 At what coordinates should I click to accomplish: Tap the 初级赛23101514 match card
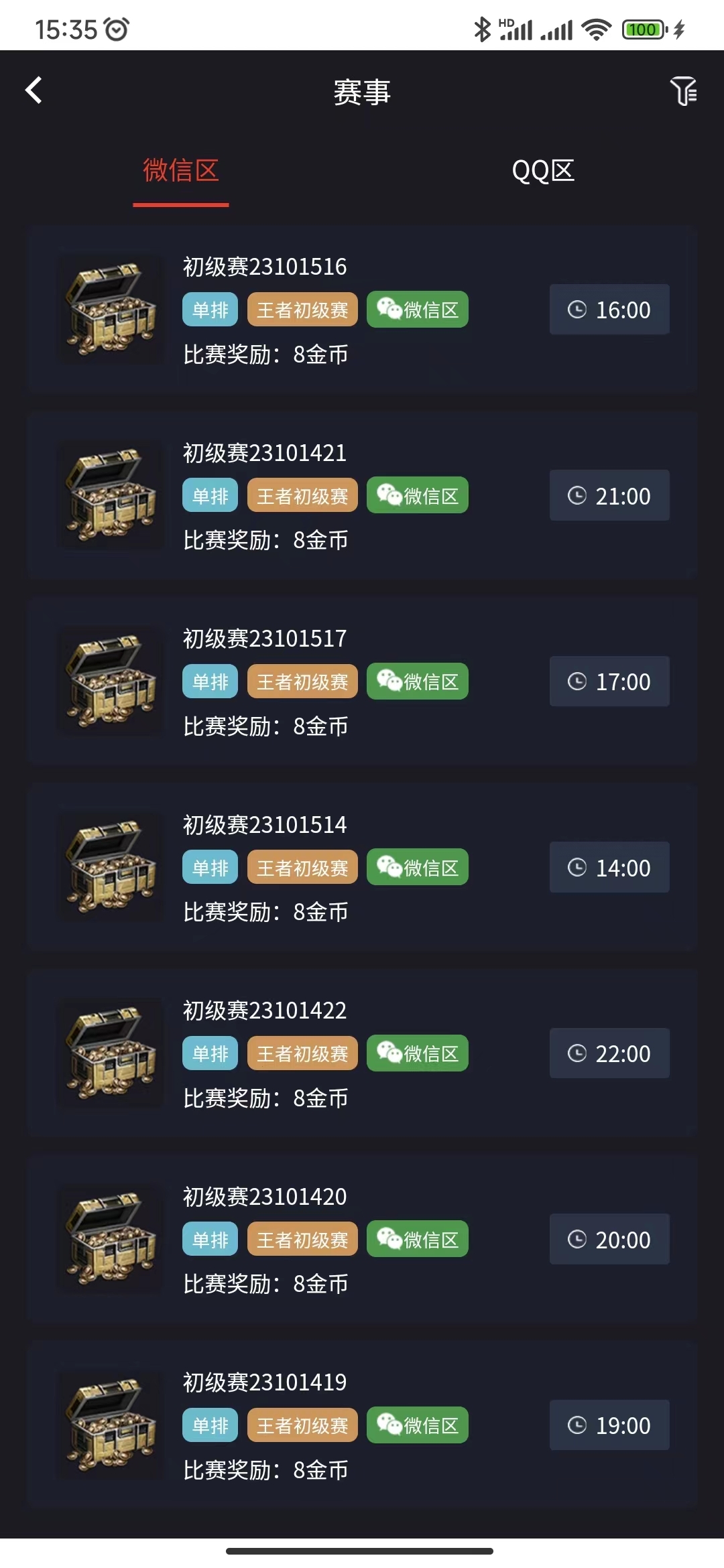click(362, 867)
